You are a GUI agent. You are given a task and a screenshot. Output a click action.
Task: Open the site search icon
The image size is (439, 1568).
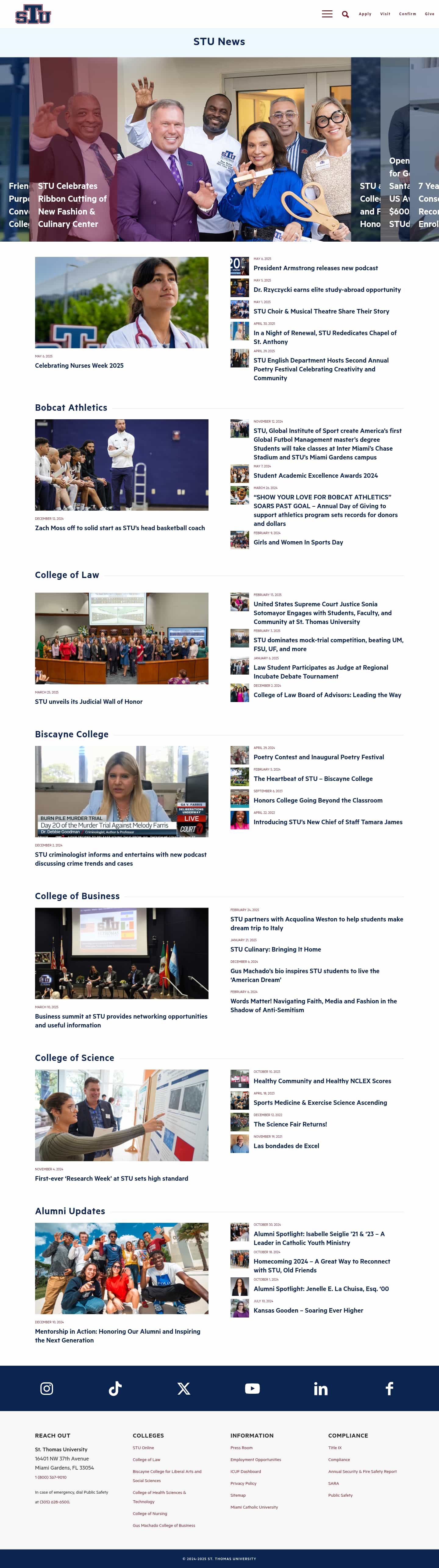click(x=345, y=14)
